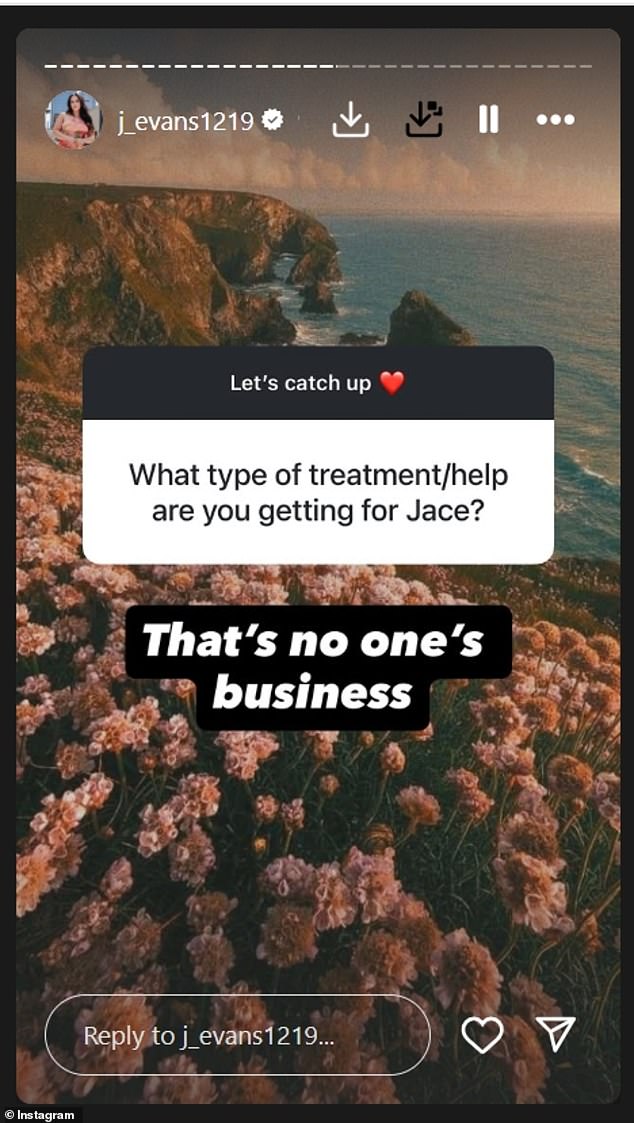634x1123 pixels.
Task: Pause the story playback
Action: click(488, 120)
